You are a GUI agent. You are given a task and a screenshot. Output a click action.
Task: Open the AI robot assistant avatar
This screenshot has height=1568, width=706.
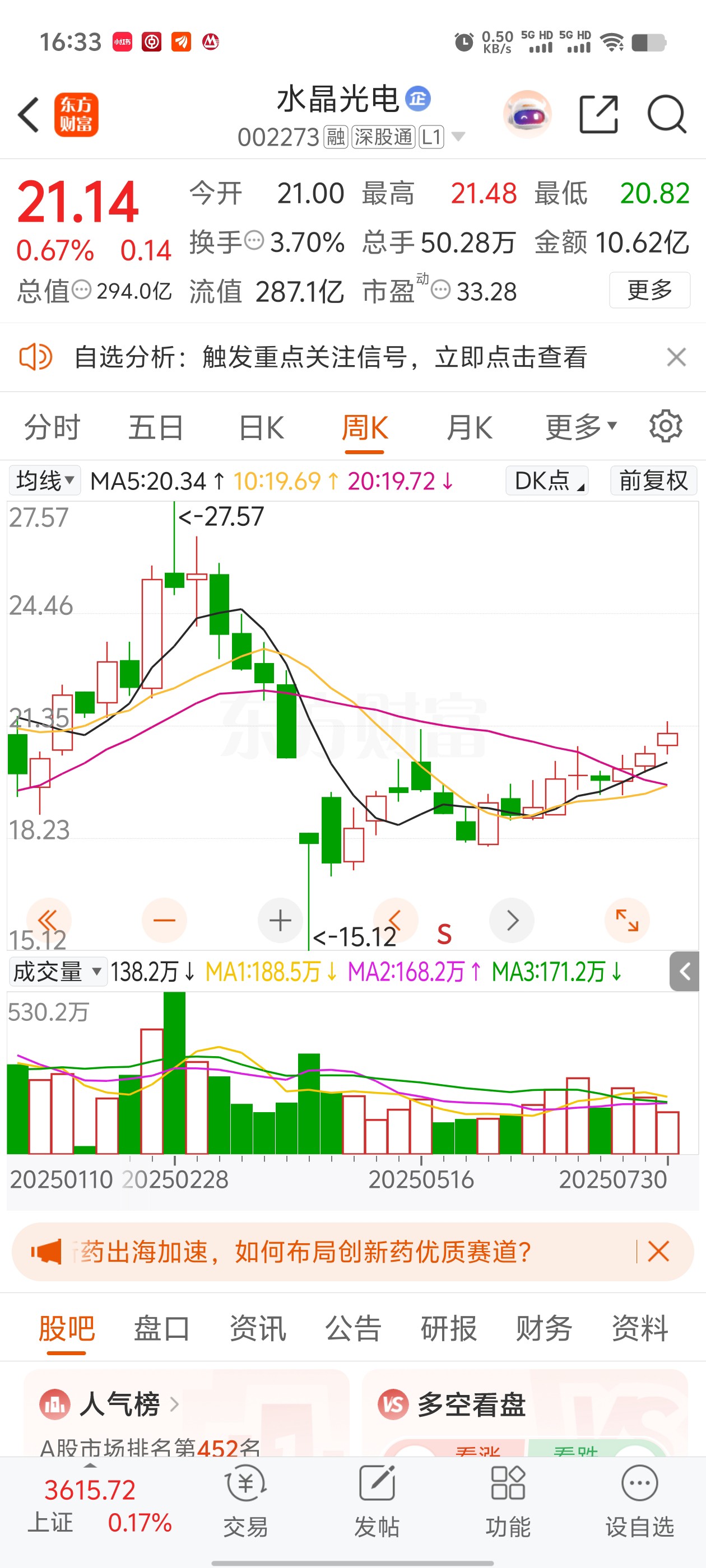pyautogui.click(x=527, y=114)
